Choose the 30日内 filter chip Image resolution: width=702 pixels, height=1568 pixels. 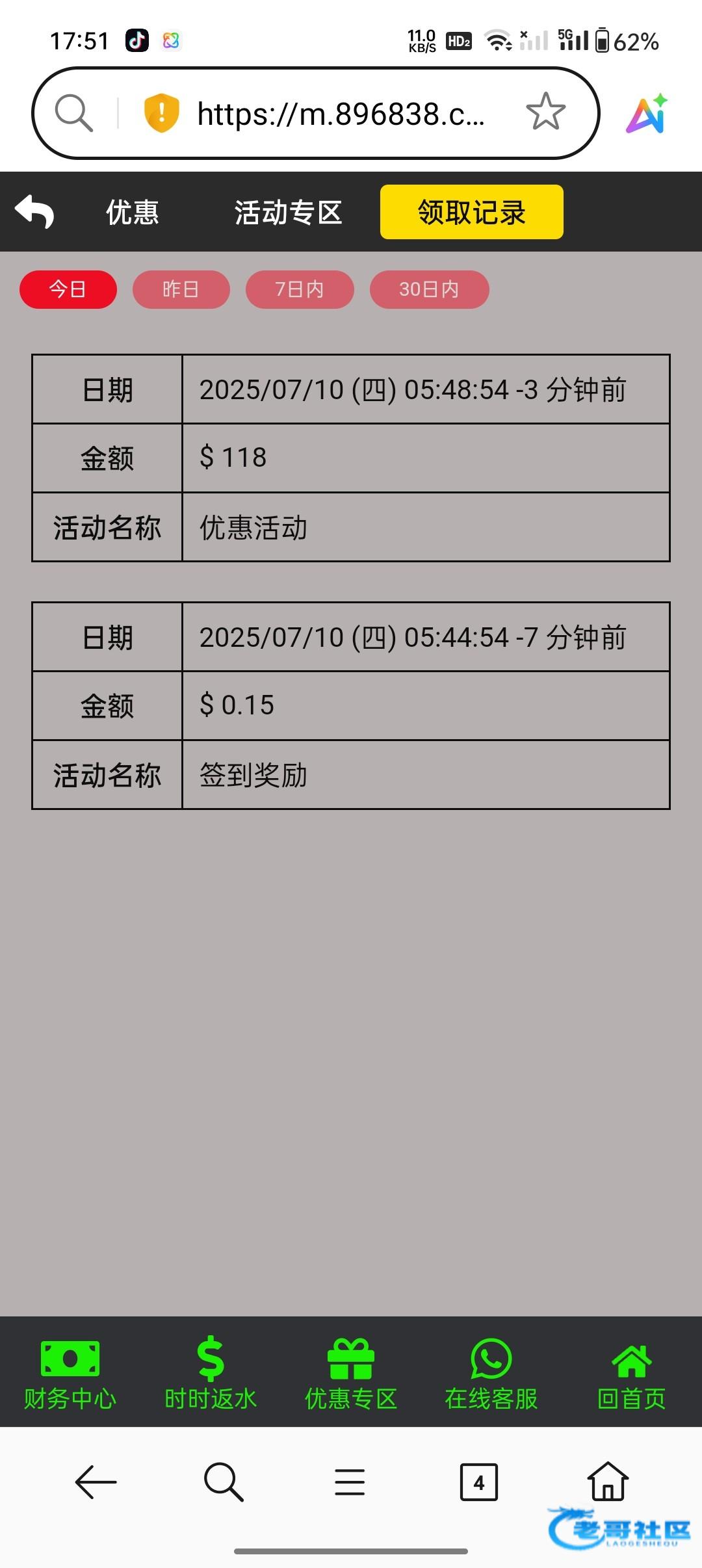click(429, 289)
